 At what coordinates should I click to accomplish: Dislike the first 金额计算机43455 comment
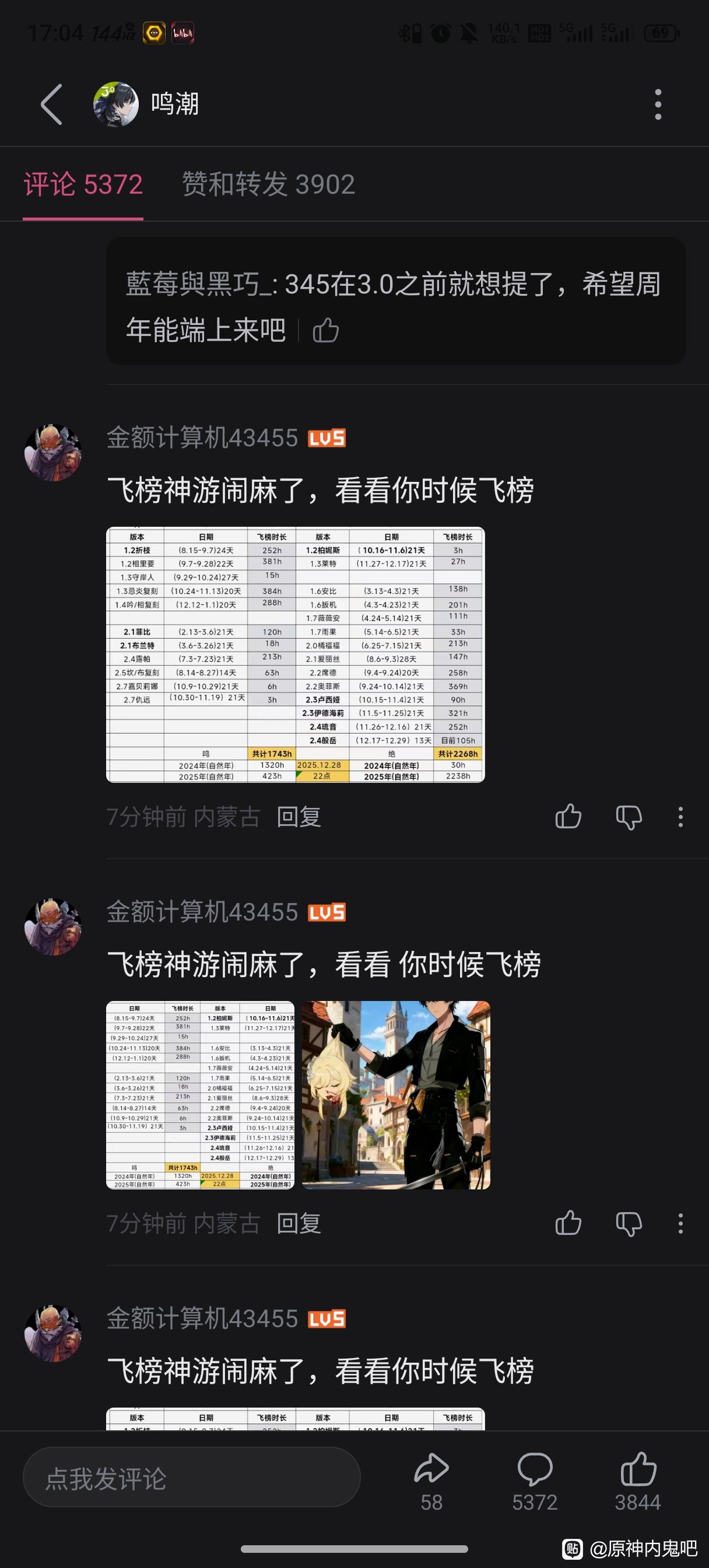click(x=629, y=817)
